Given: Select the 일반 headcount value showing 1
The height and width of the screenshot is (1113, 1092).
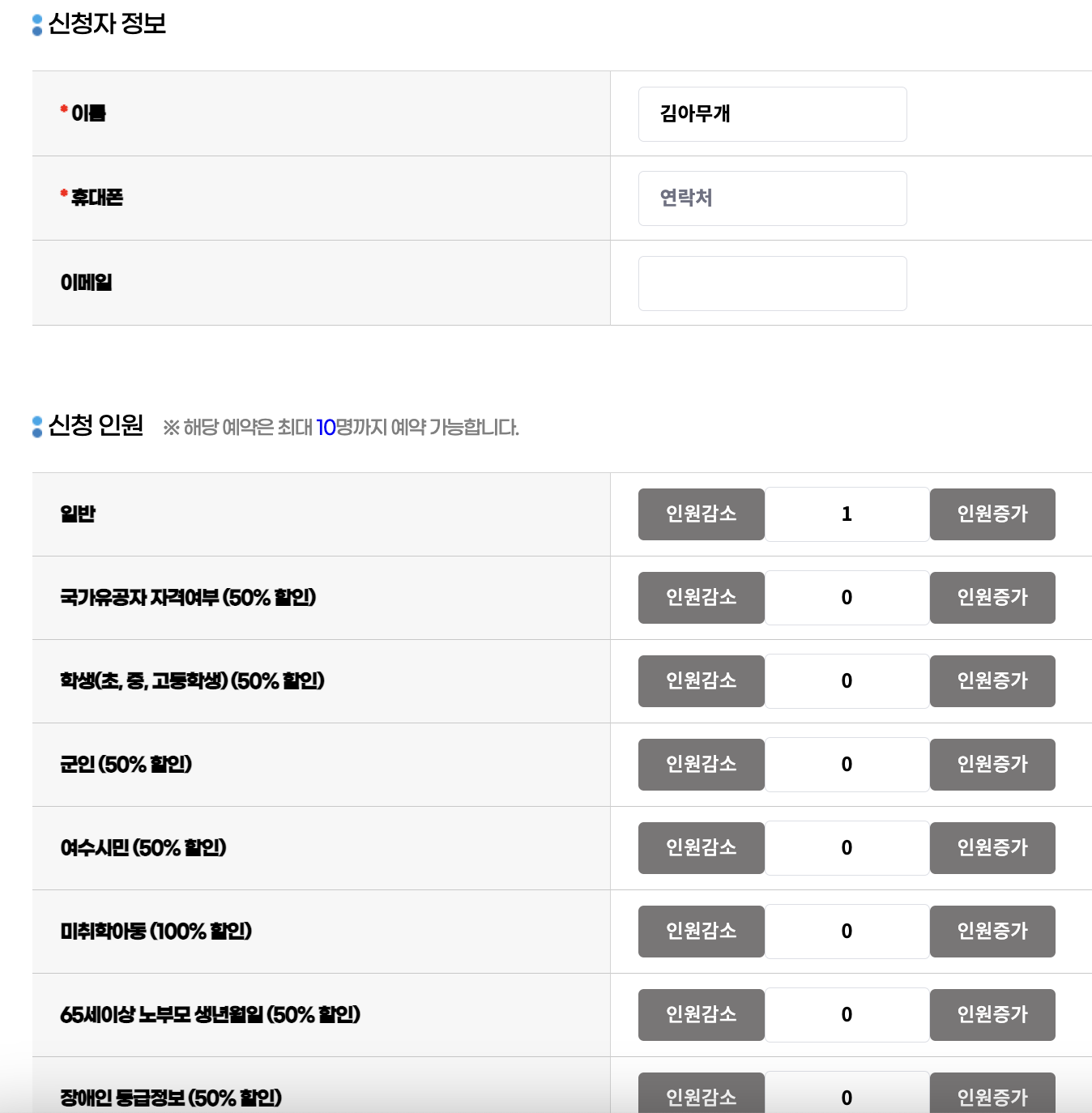Looking at the screenshot, I should pyautogui.click(x=847, y=514).
